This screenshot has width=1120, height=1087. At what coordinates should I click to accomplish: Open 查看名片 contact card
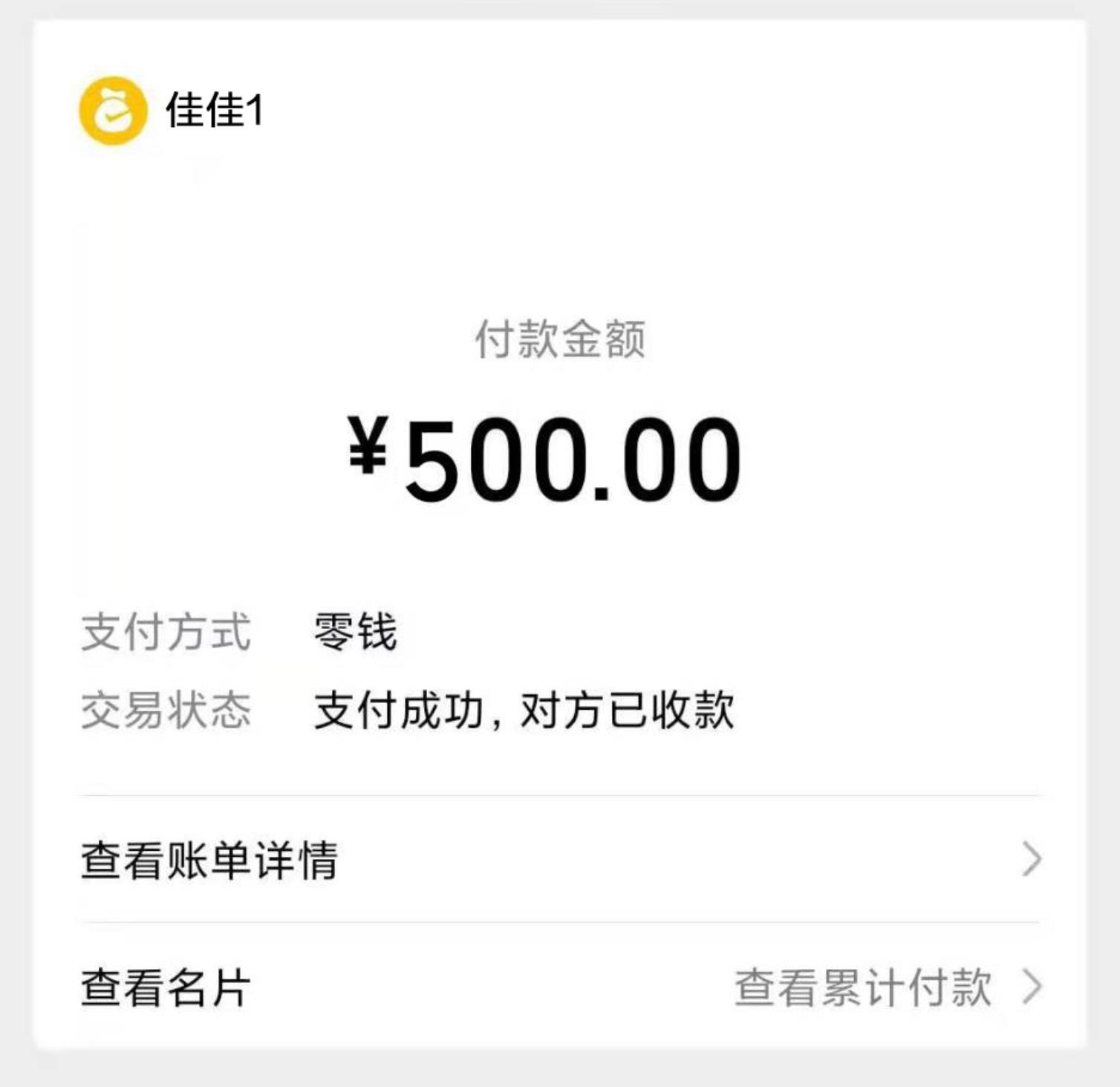(x=166, y=988)
